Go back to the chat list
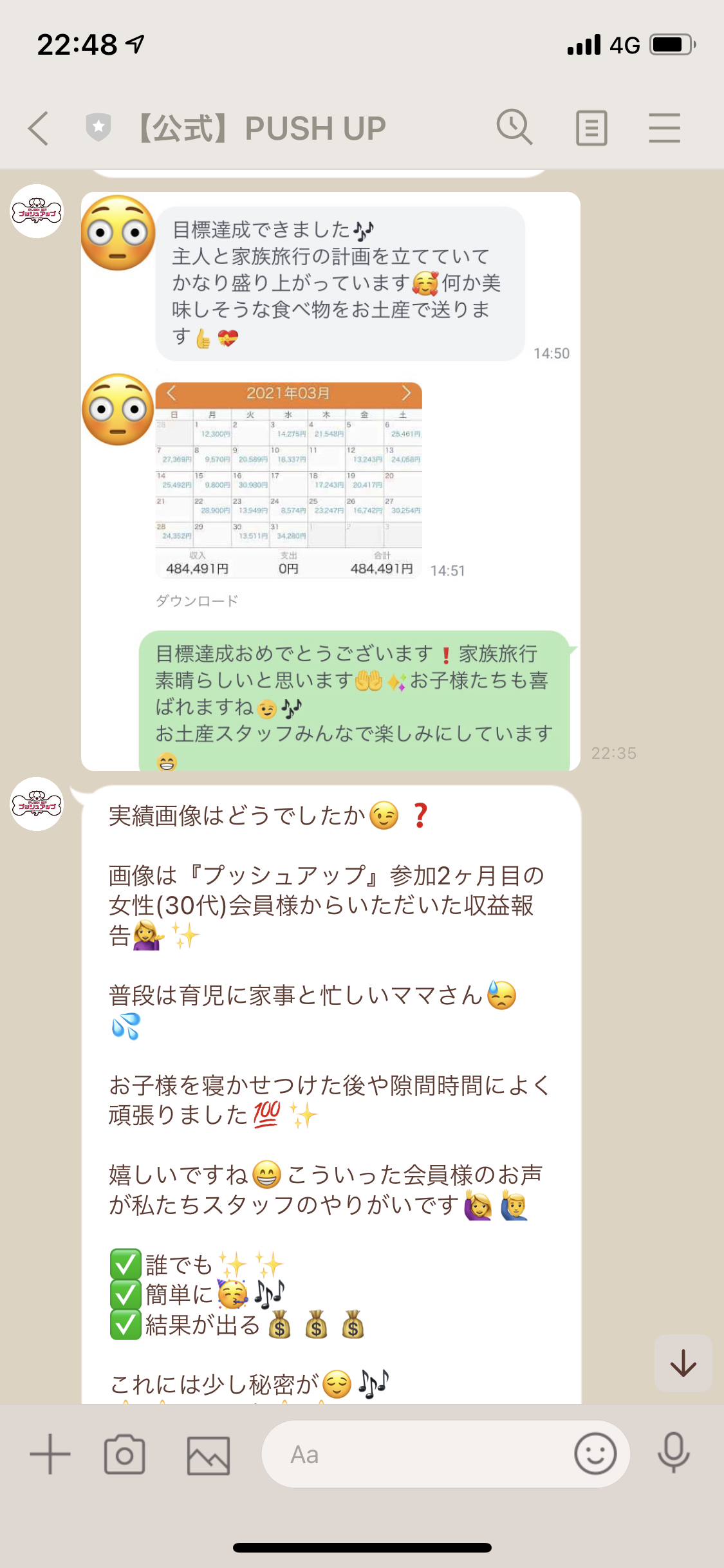Viewport: 724px width, 1568px height. coord(39,128)
